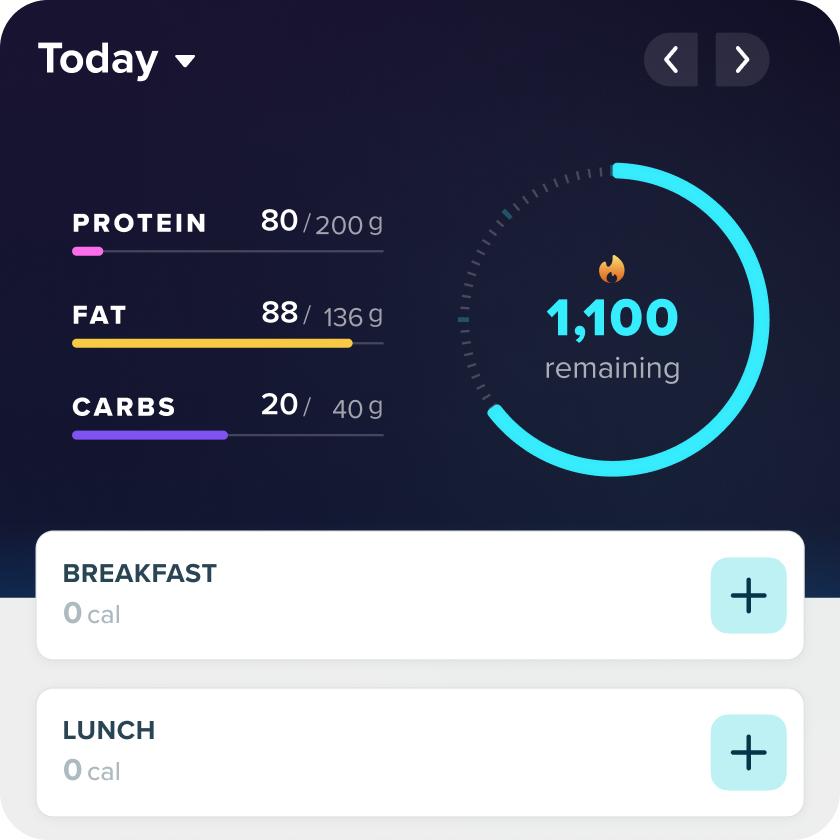Add food to Lunch
The image size is (840, 840).
tap(748, 752)
